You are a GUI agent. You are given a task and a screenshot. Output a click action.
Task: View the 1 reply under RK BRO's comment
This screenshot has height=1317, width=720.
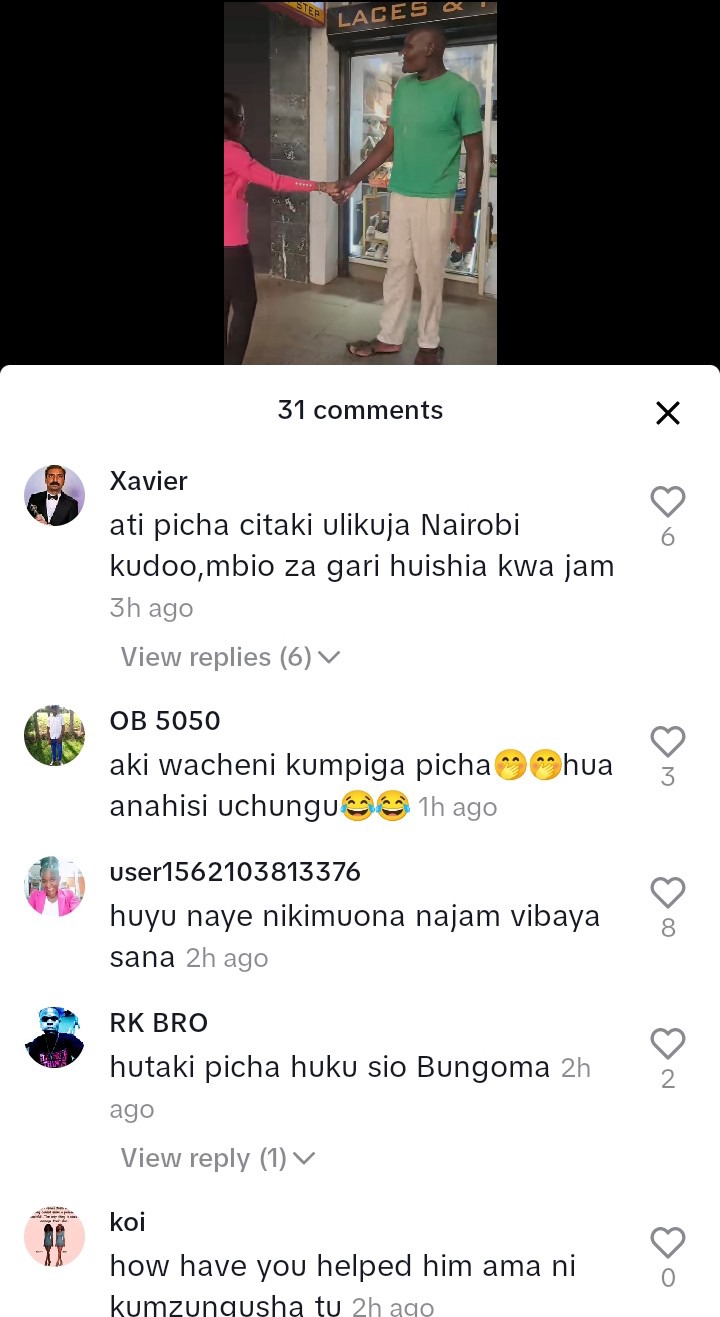click(217, 1158)
